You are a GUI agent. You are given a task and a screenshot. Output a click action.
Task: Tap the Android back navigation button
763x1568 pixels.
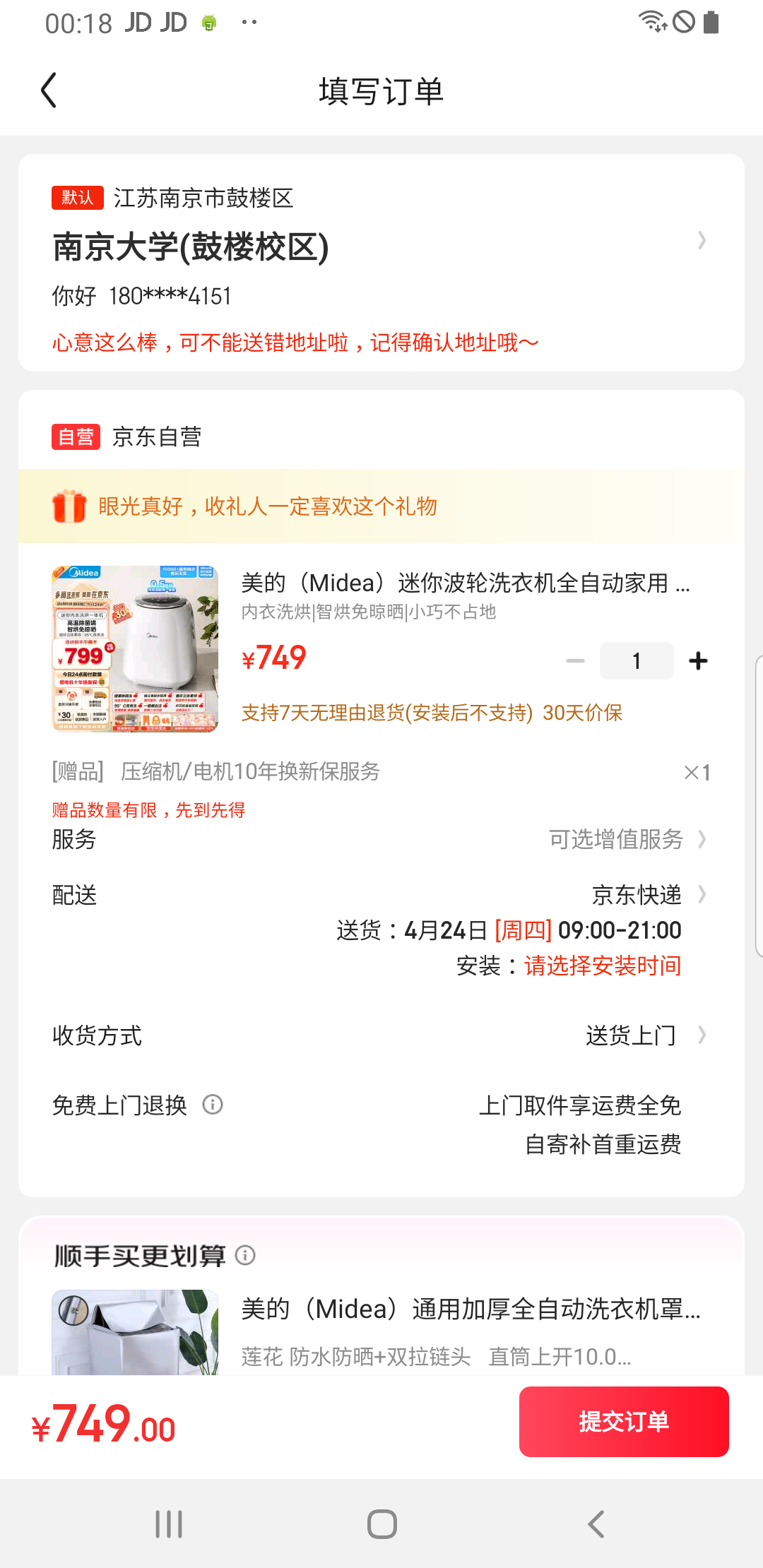(x=595, y=1523)
